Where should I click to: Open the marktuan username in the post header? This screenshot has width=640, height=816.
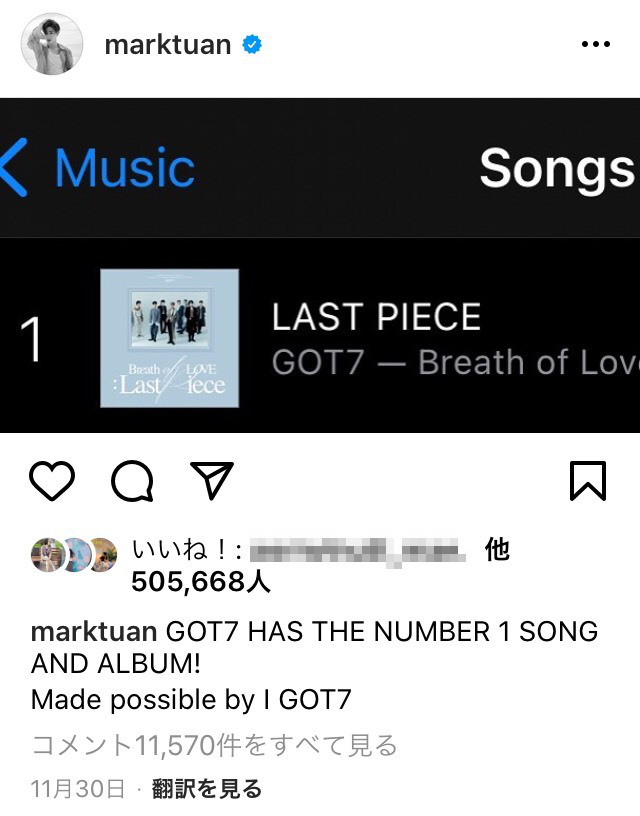coord(167,45)
